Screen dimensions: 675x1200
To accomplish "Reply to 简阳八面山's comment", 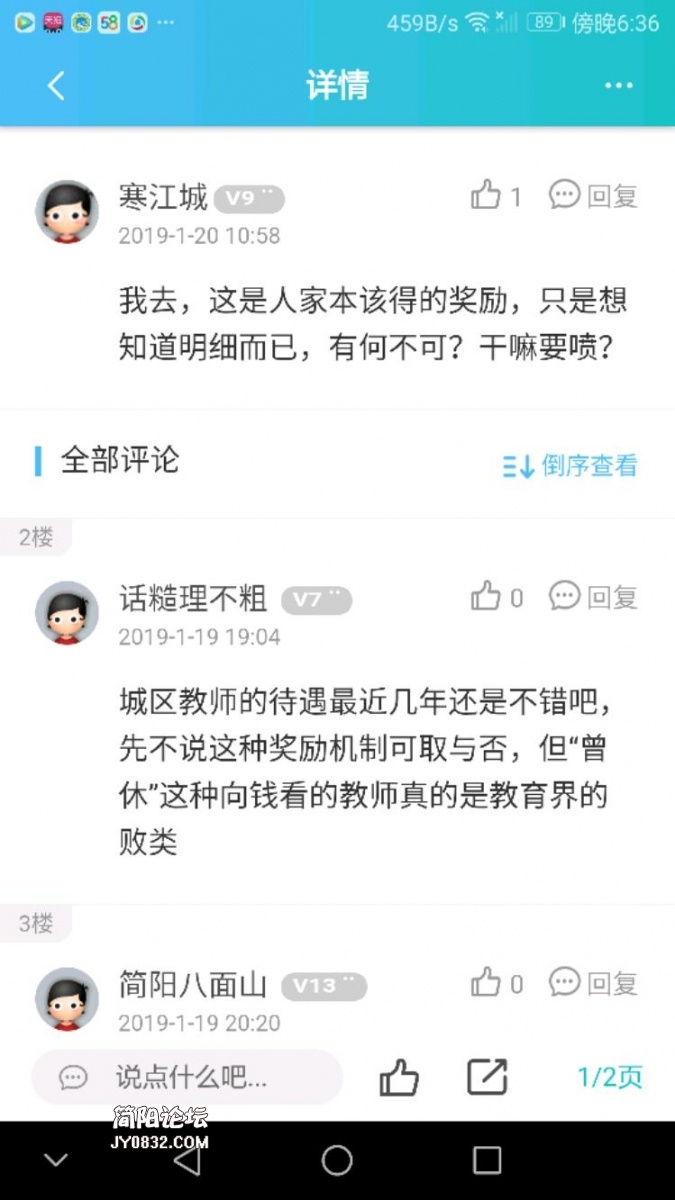I will tap(594, 983).
